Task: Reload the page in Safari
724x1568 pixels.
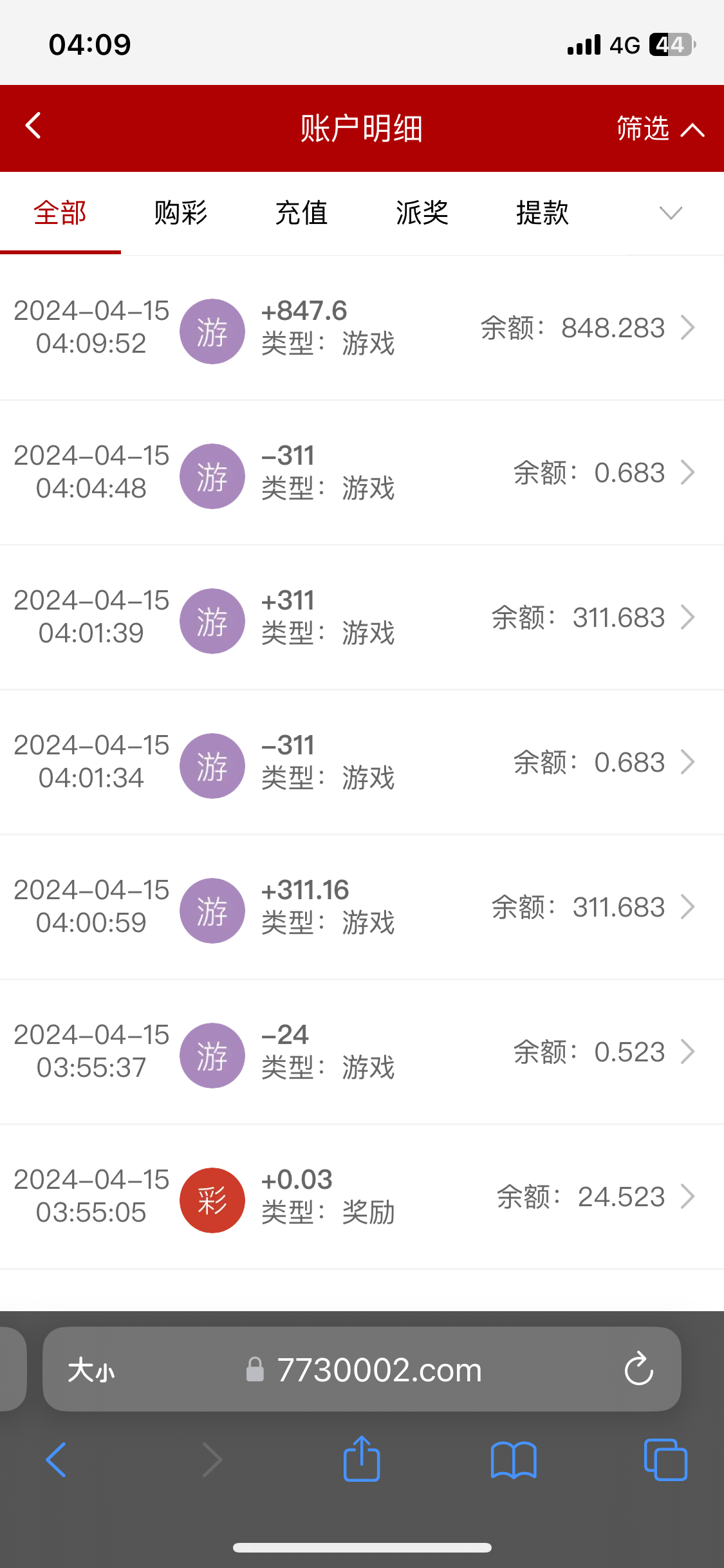Action: [x=638, y=1369]
